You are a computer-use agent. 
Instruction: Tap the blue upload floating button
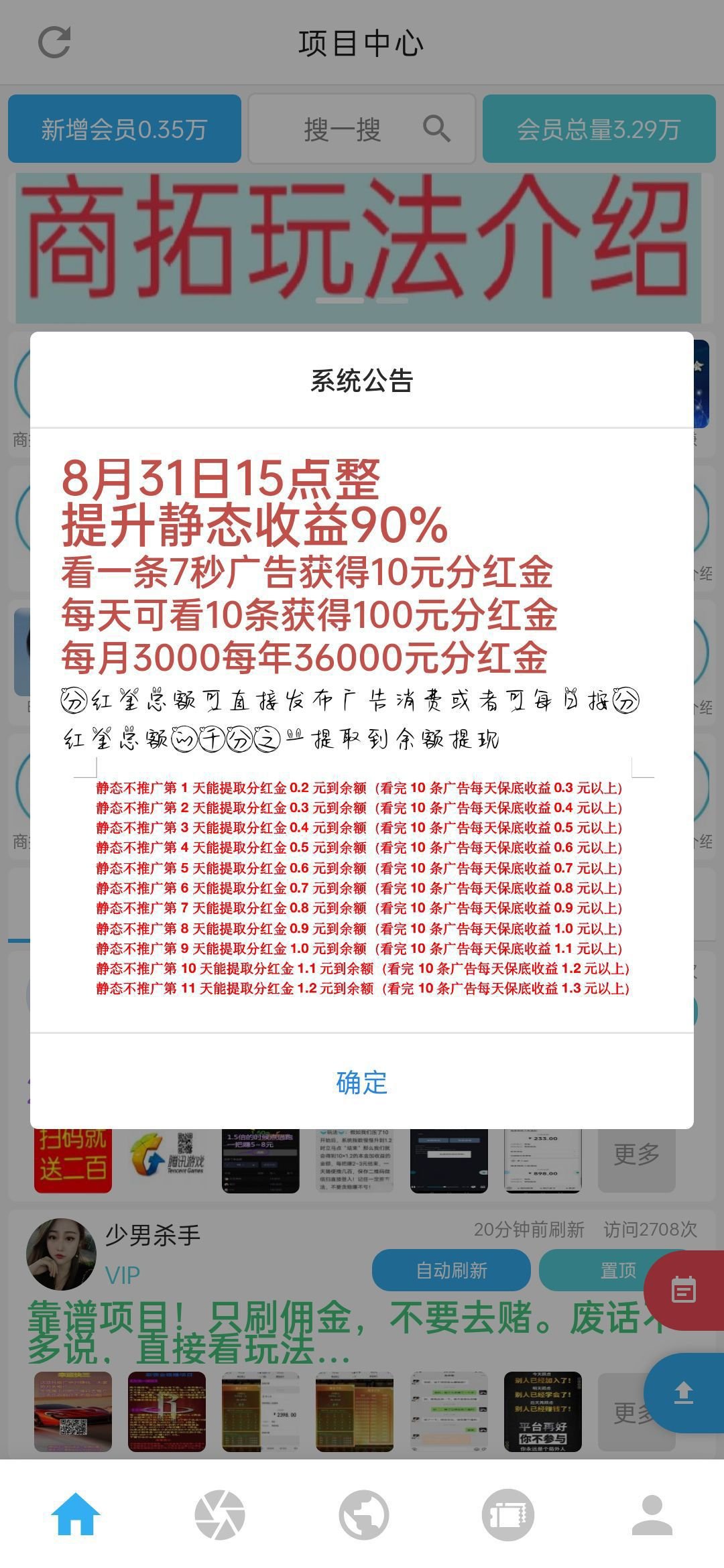684,1393
